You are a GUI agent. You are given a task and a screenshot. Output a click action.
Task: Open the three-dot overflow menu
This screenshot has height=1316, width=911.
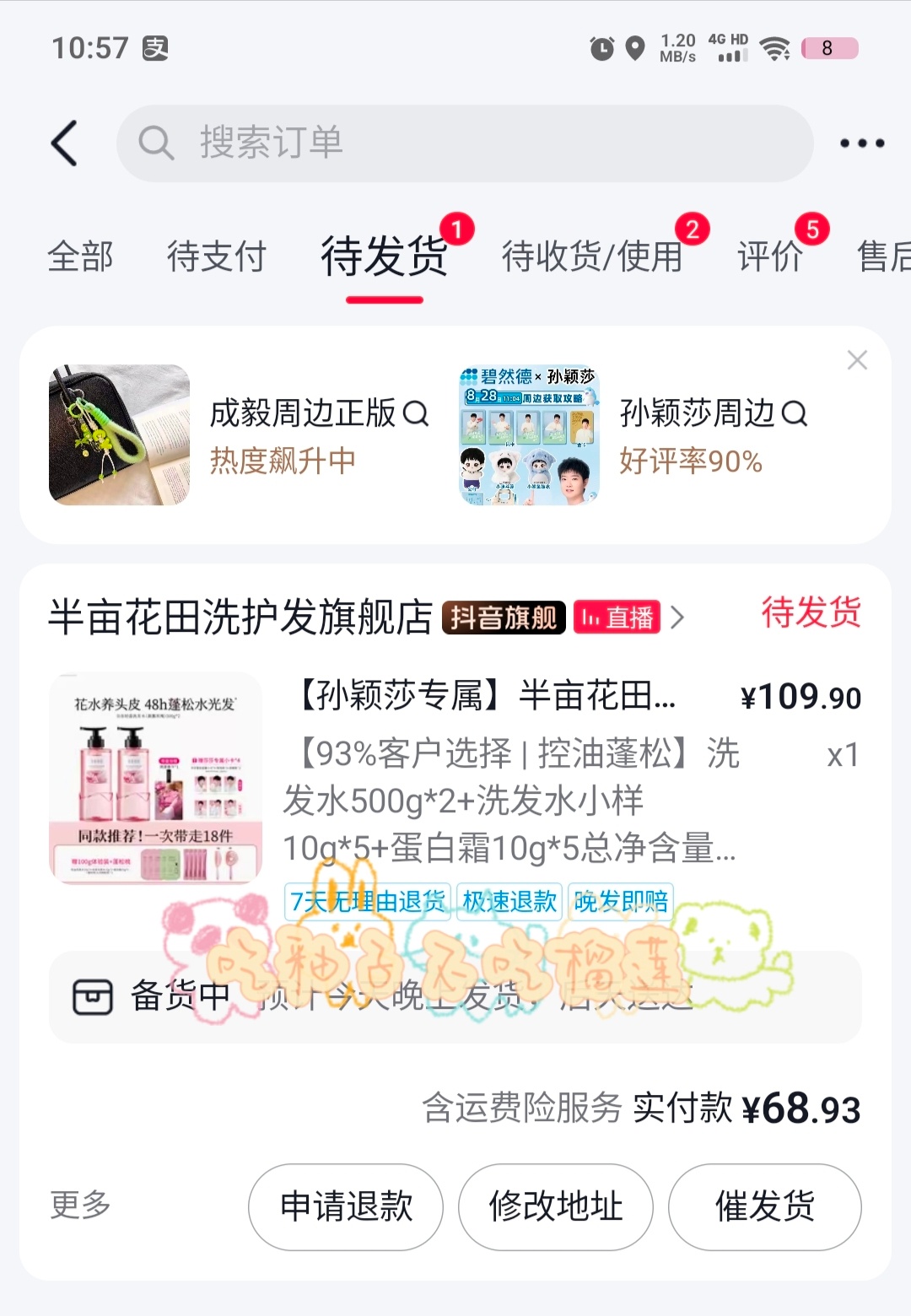(859, 143)
